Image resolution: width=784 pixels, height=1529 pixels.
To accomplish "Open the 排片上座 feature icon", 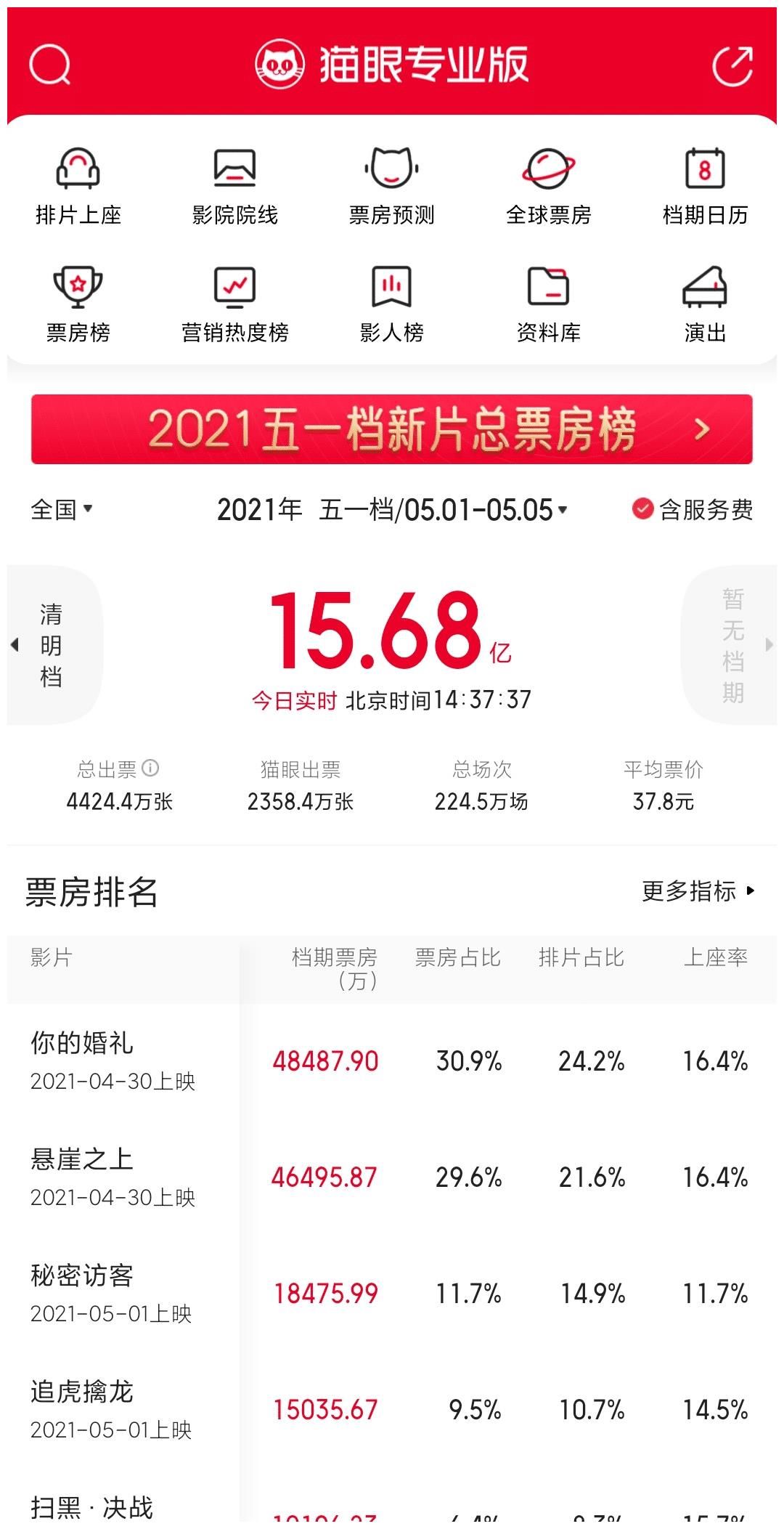I will pos(78,184).
